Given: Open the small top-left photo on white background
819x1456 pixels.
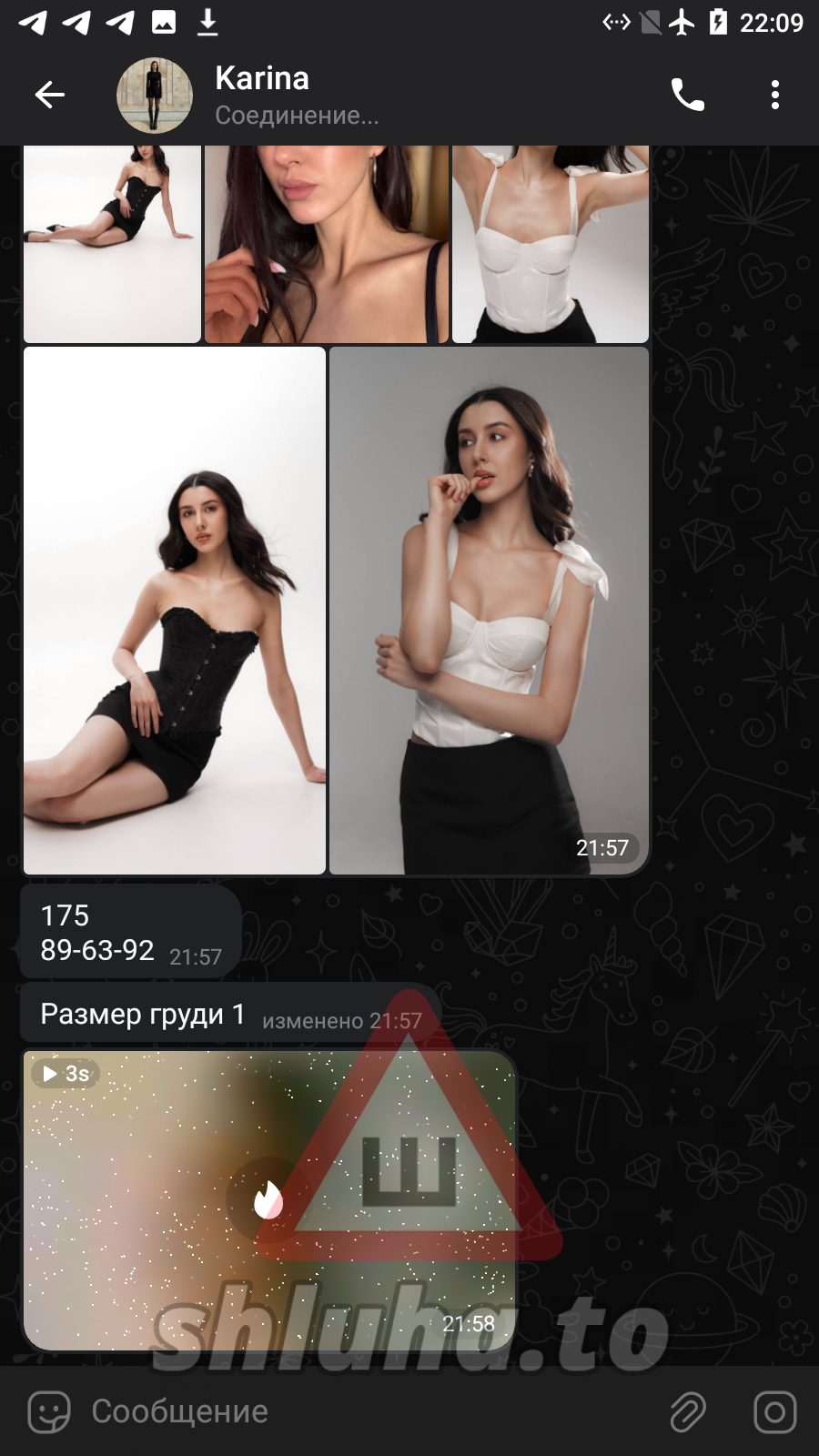Looking at the screenshot, I should click(112, 243).
